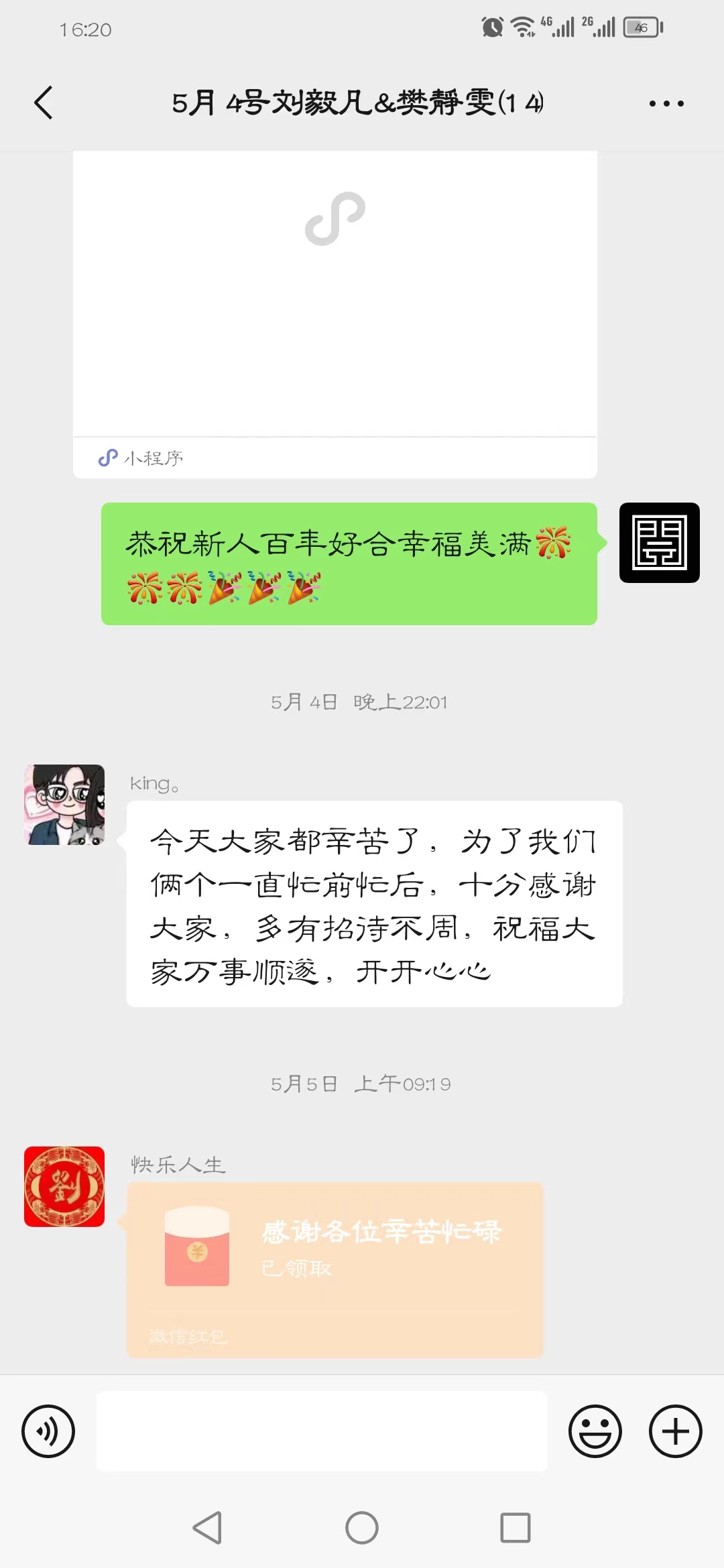Viewport: 724px width, 1568px height.
Task: Tap the system home button
Action: (x=362, y=1528)
